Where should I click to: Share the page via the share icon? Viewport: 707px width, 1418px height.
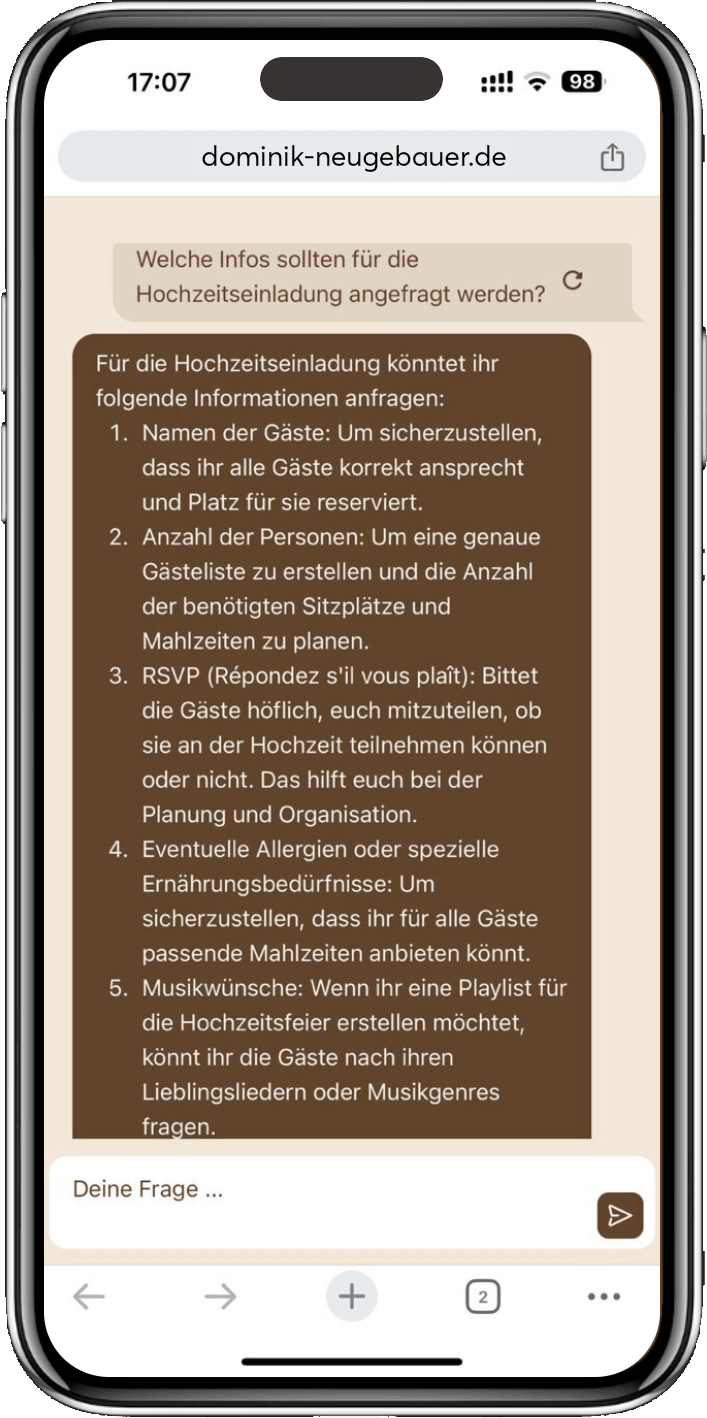tap(612, 158)
